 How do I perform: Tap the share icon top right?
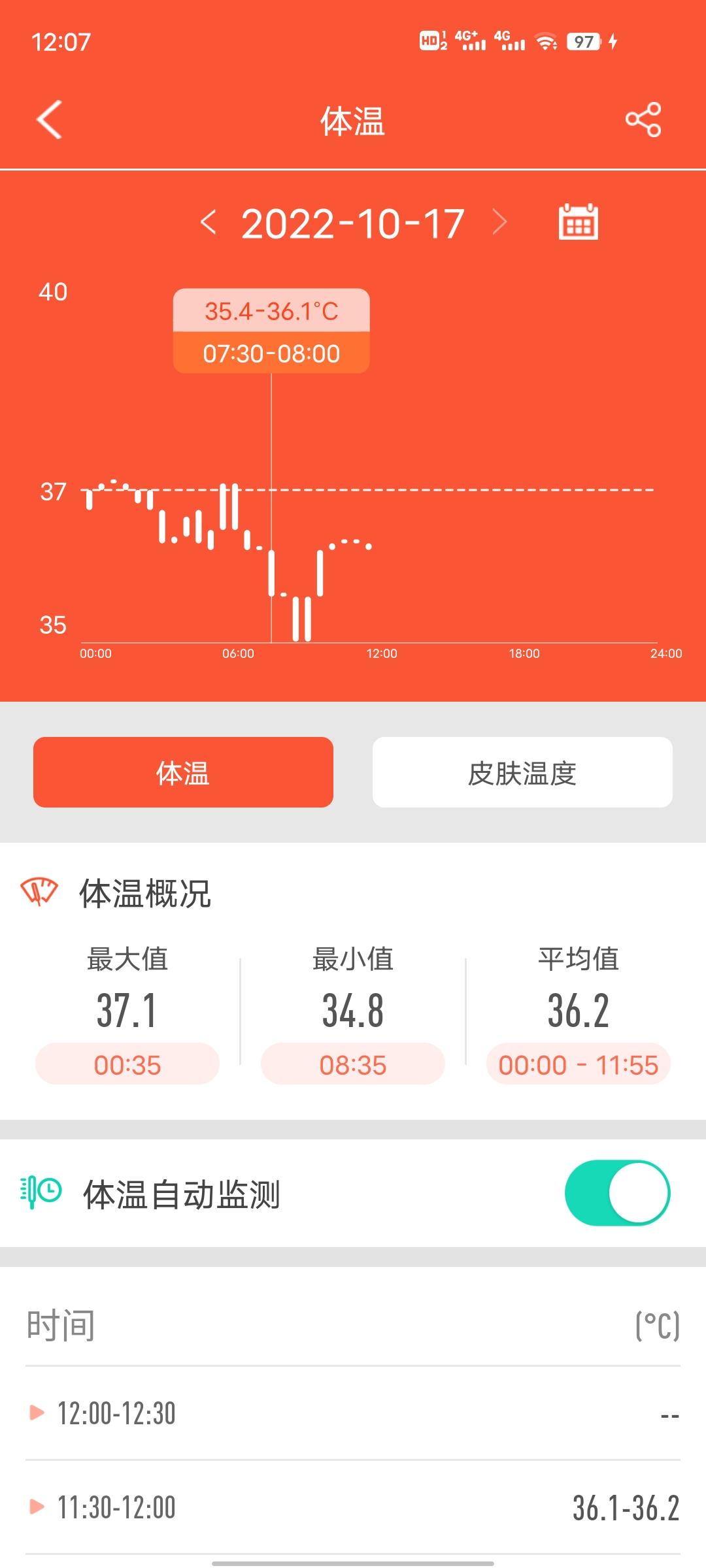(643, 120)
